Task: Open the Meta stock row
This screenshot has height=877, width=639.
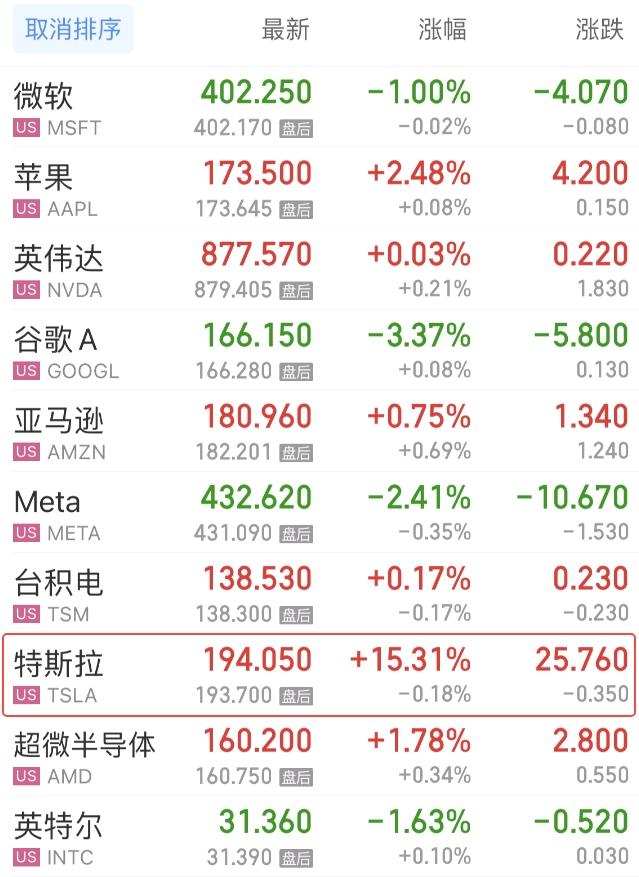Action: [320, 513]
